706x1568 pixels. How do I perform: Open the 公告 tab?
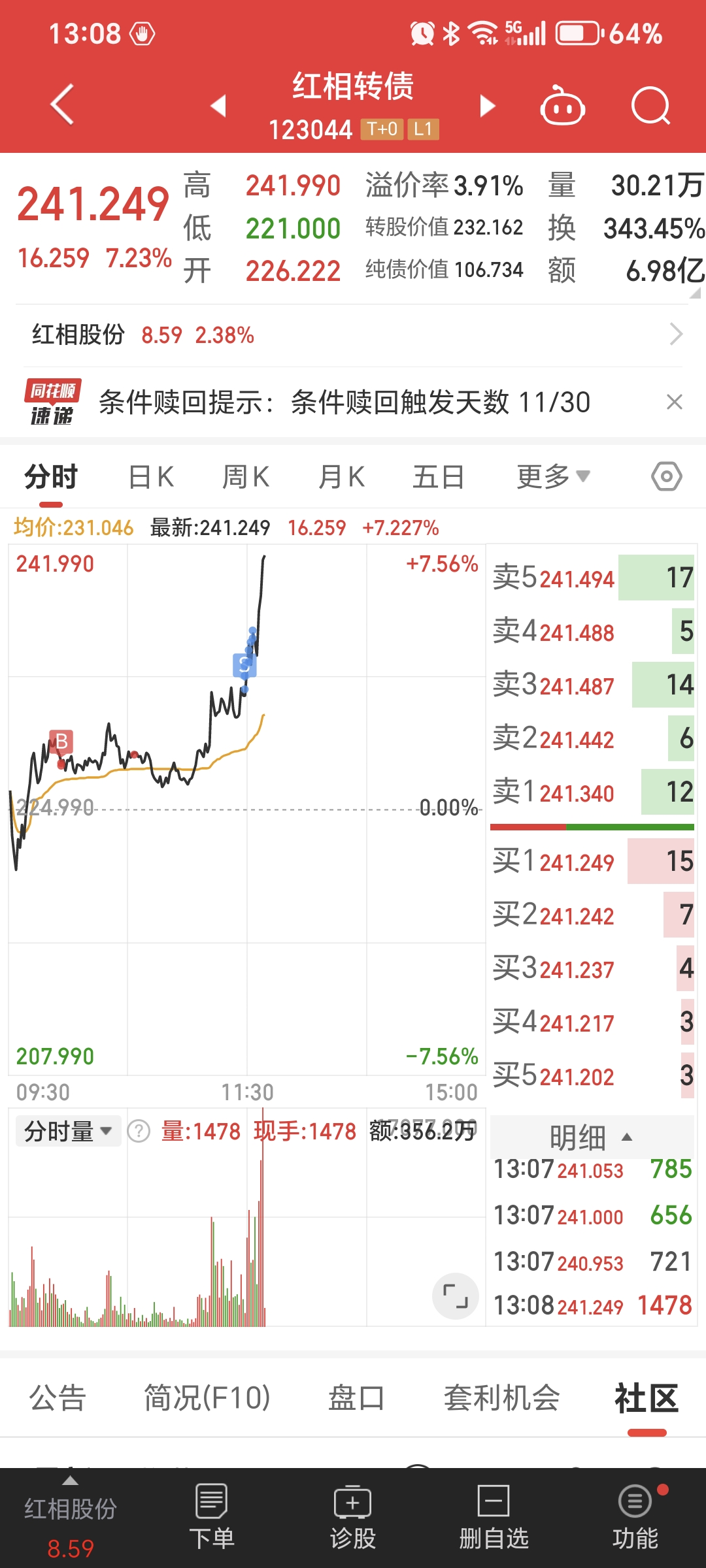click(58, 1399)
